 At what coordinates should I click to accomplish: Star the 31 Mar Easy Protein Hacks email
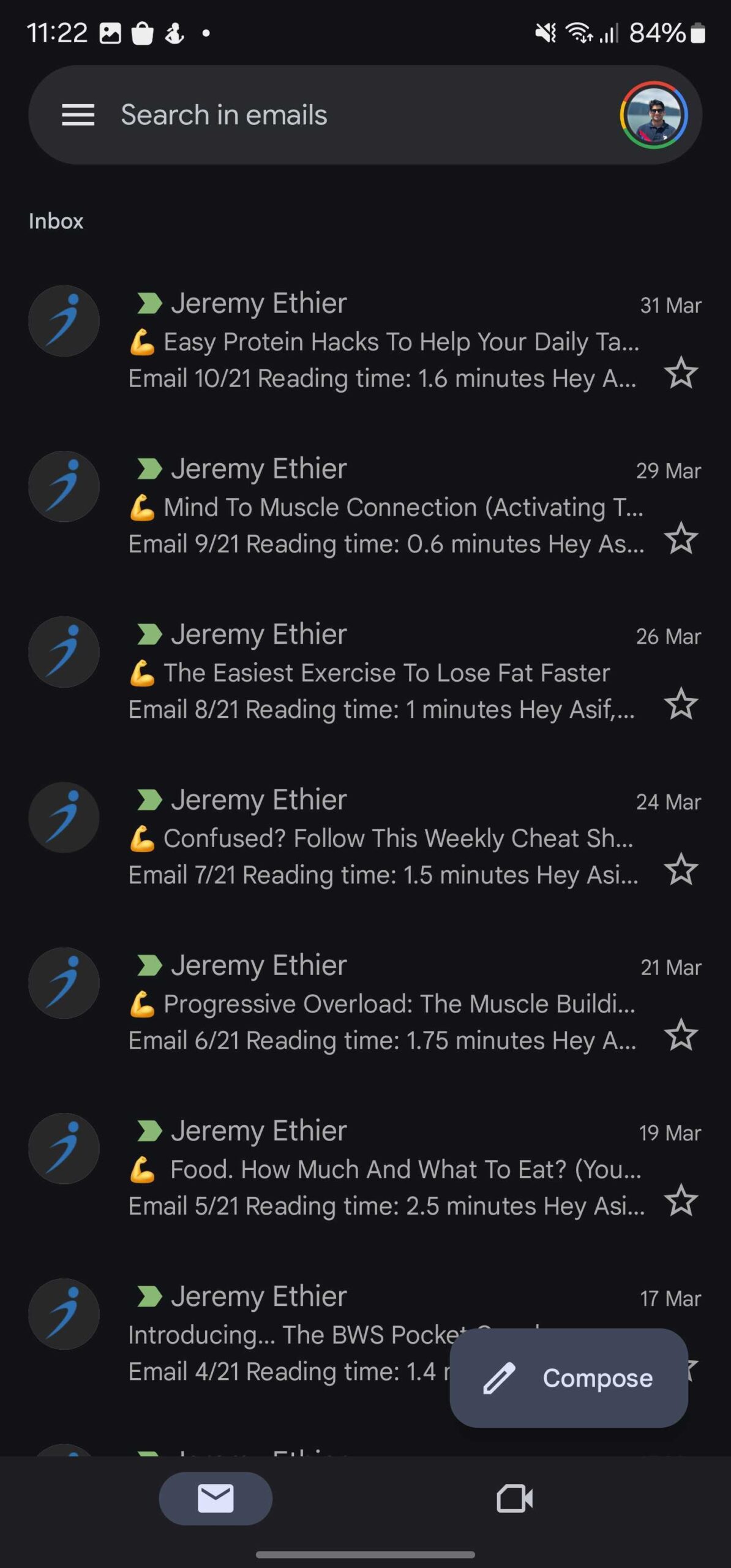pyautogui.click(x=681, y=373)
